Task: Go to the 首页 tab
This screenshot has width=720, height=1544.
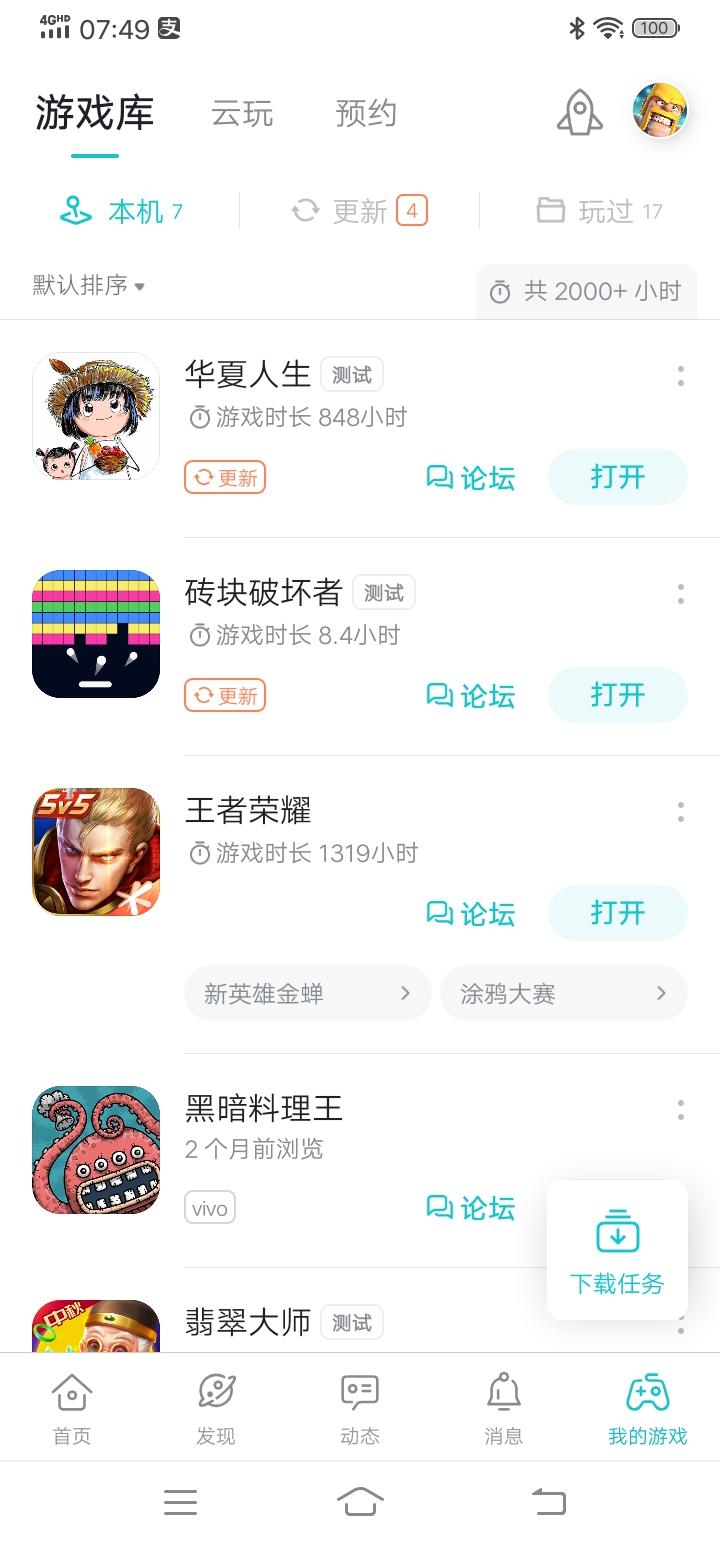Action: pyautogui.click(x=72, y=1408)
